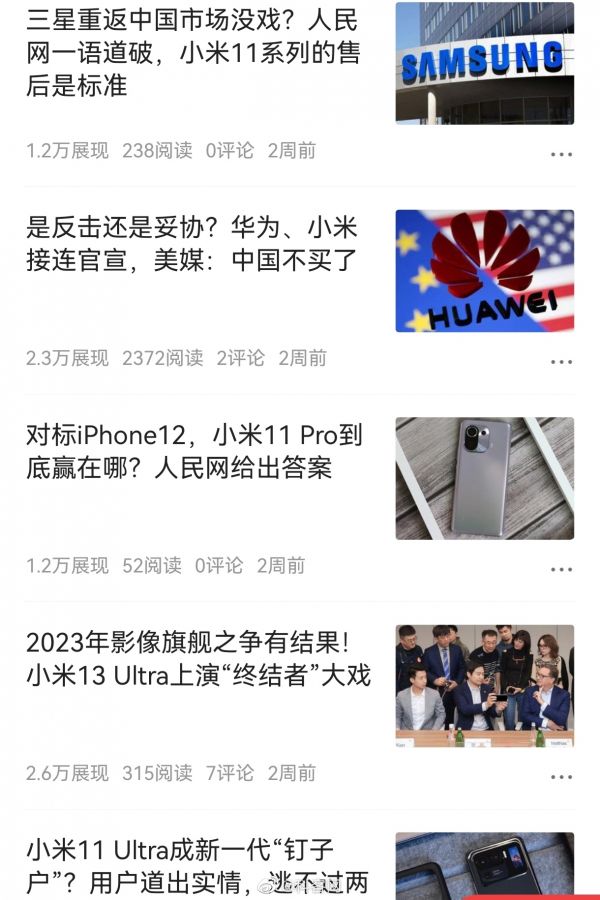Screen dimensions: 600x900
Task: Open the 小米13 Ultra 影像旗舰 article
Action: click(x=198, y=659)
